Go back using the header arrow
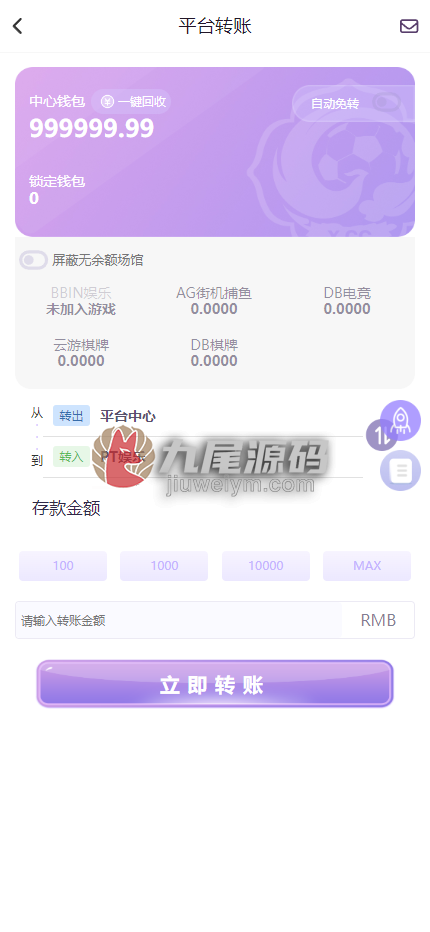This screenshot has height=932, width=430. pos(18,26)
